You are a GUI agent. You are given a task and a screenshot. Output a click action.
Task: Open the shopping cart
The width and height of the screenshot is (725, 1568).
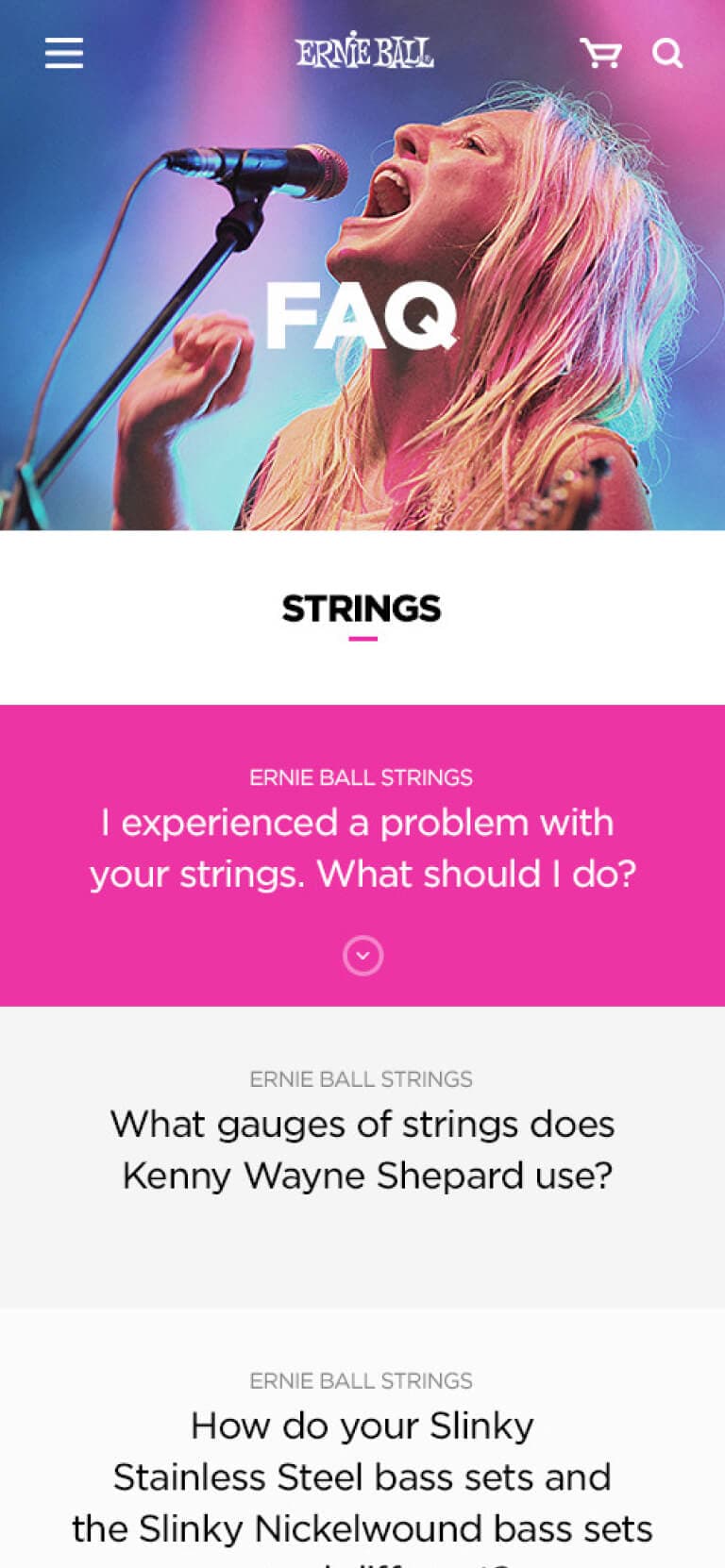coord(600,53)
